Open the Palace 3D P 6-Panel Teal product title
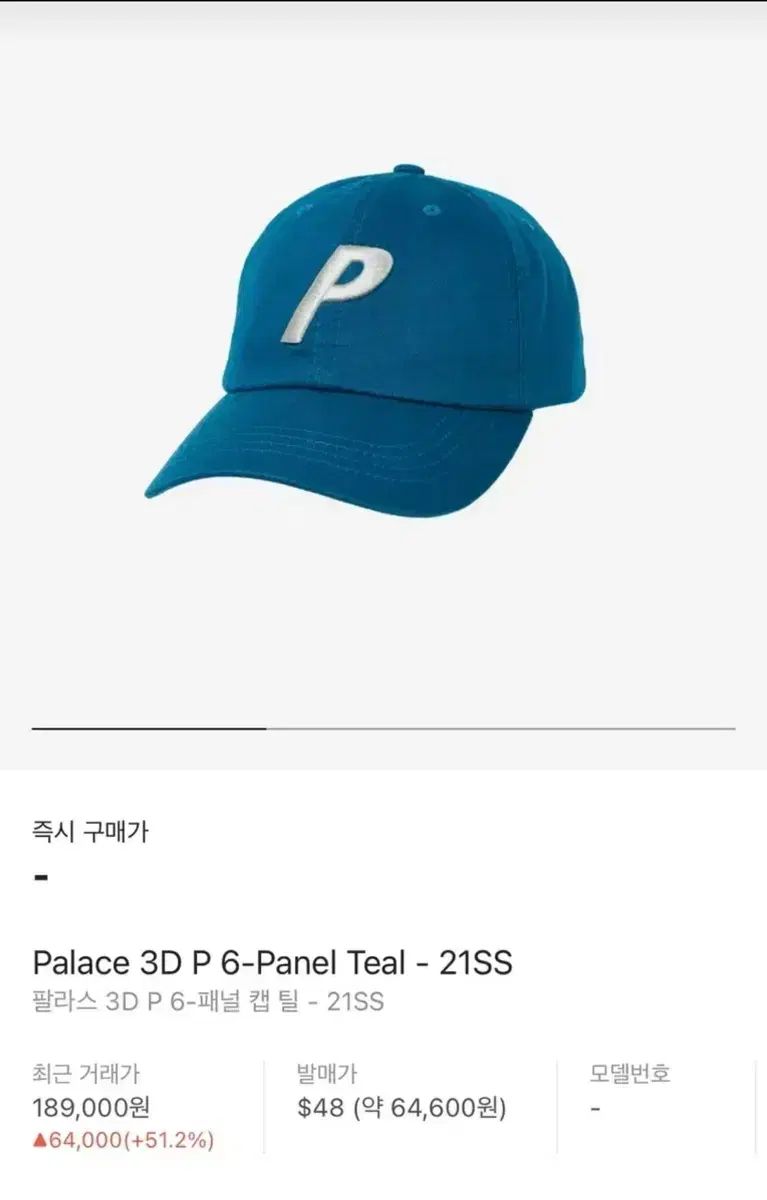The width and height of the screenshot is (767, 1200). (x=272, y=963)
